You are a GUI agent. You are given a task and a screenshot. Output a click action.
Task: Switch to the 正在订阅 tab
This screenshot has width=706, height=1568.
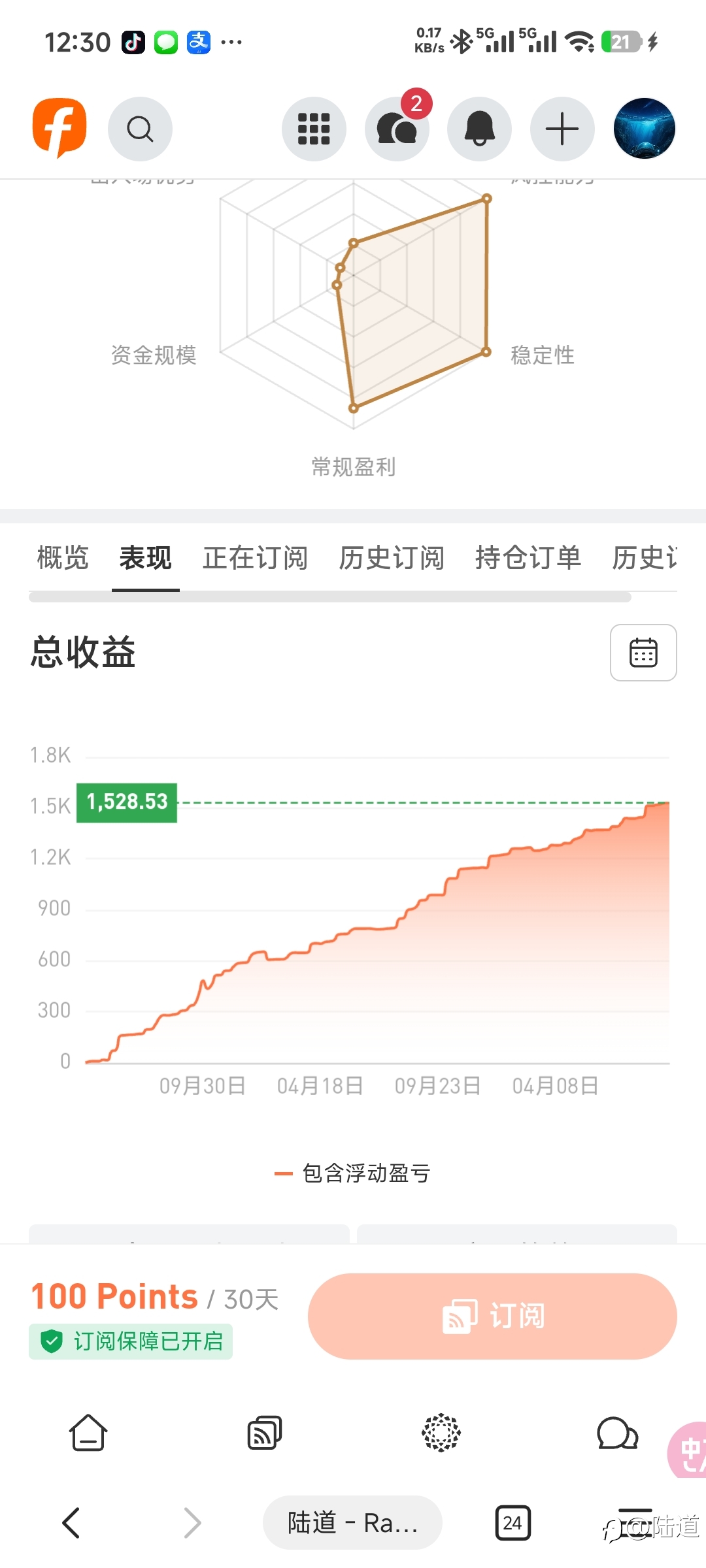[x=256, y=558]
